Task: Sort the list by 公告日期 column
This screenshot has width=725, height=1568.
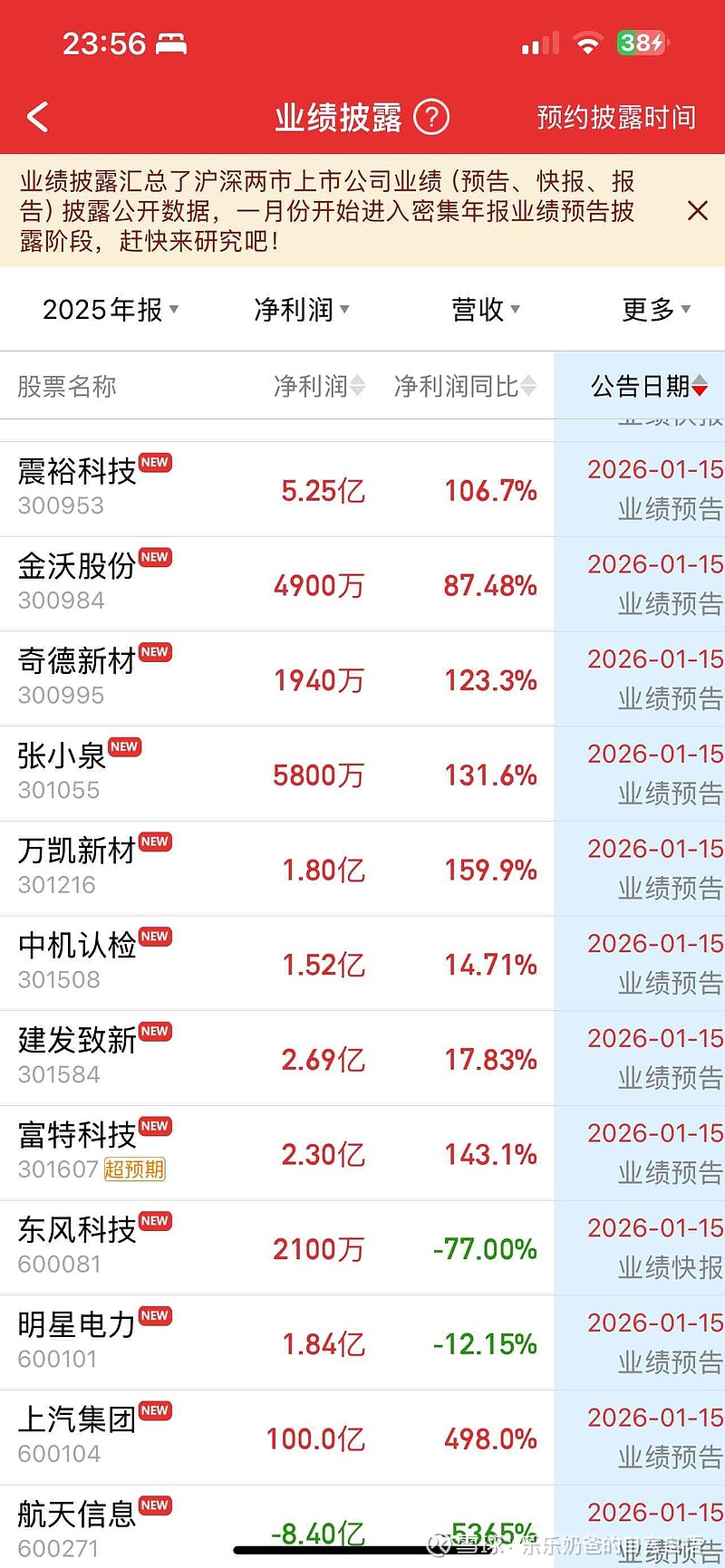Action: (649, 387)
